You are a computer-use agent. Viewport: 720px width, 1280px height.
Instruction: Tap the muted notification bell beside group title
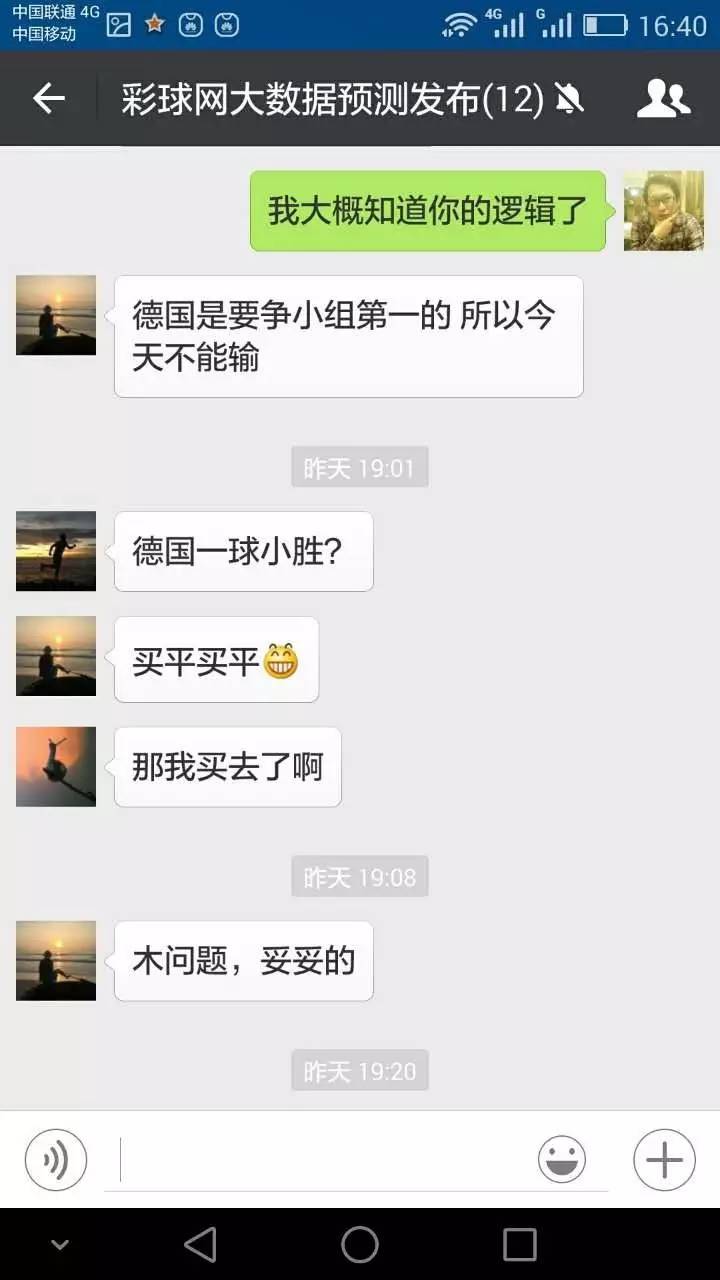pyautogui.click(x=566, y=99)
